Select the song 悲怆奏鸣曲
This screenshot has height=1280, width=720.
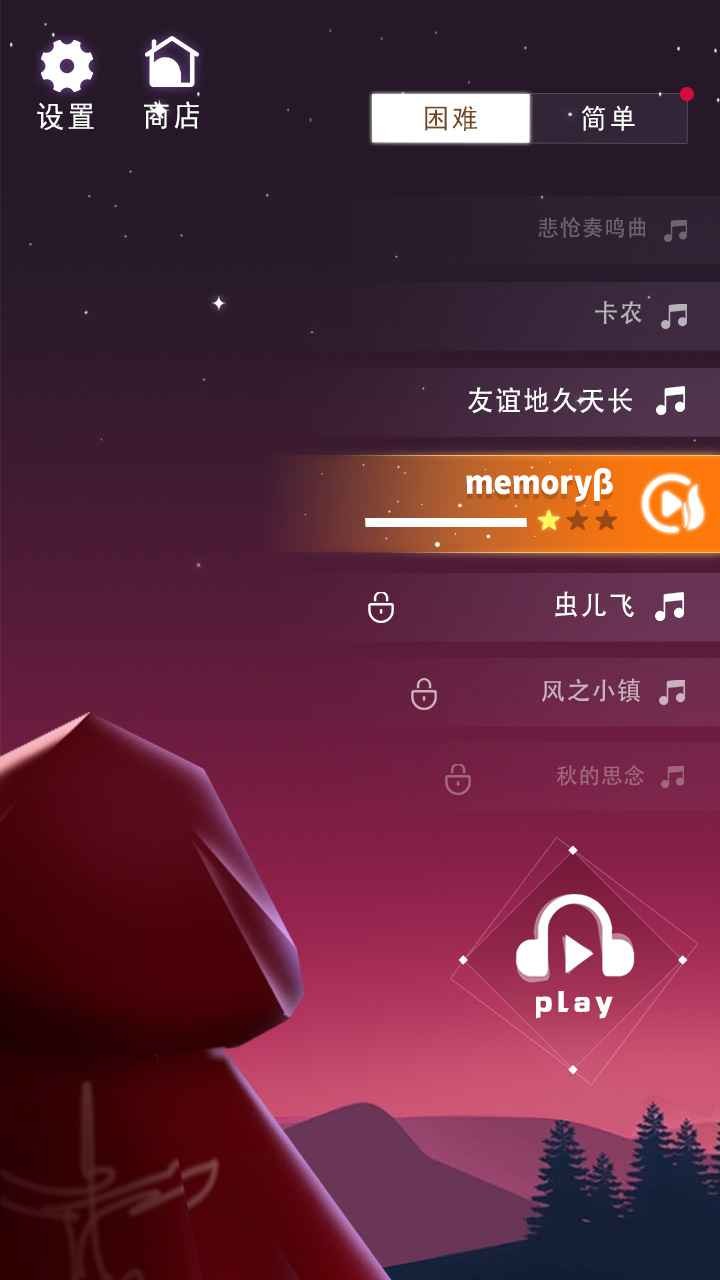(x=592, y=229)
